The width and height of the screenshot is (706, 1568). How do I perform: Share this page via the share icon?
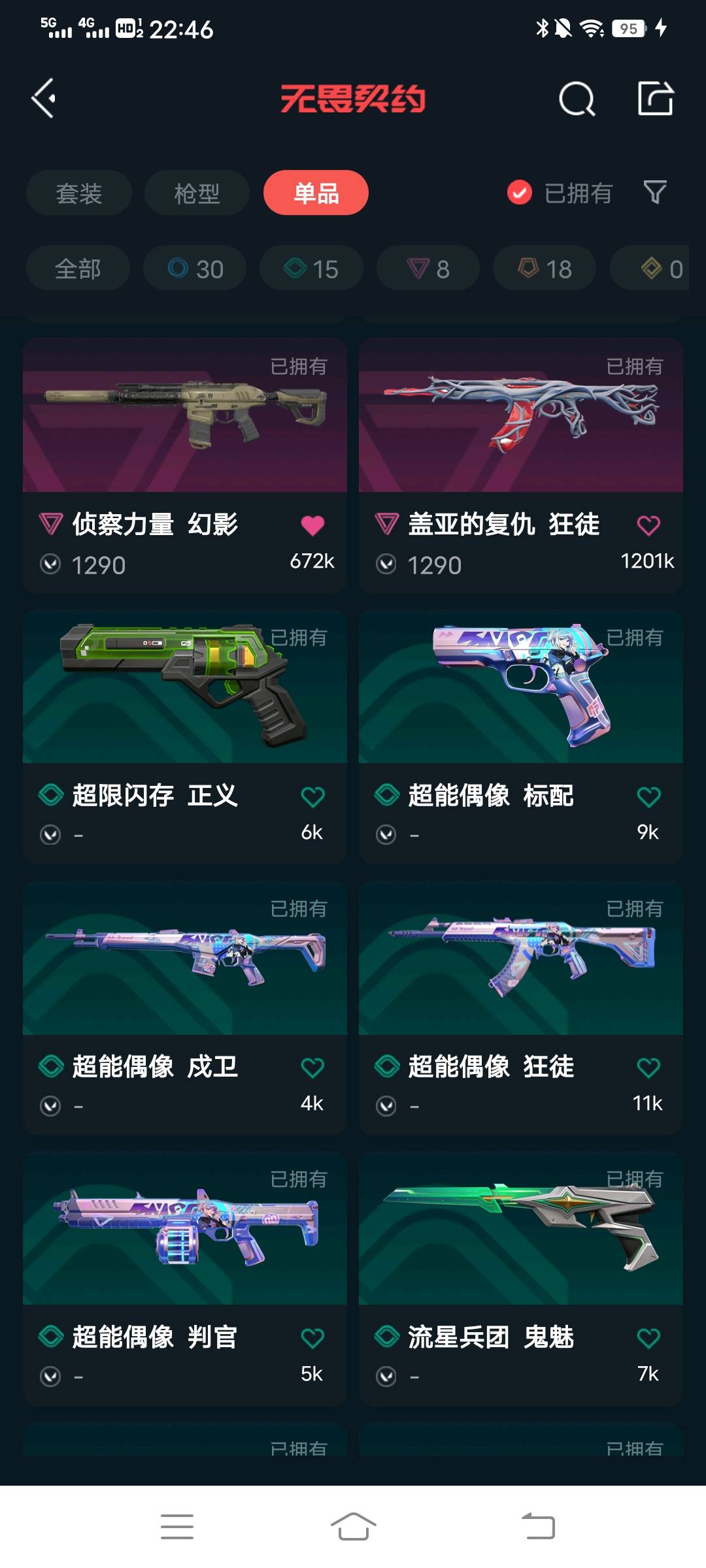[655, 99]
